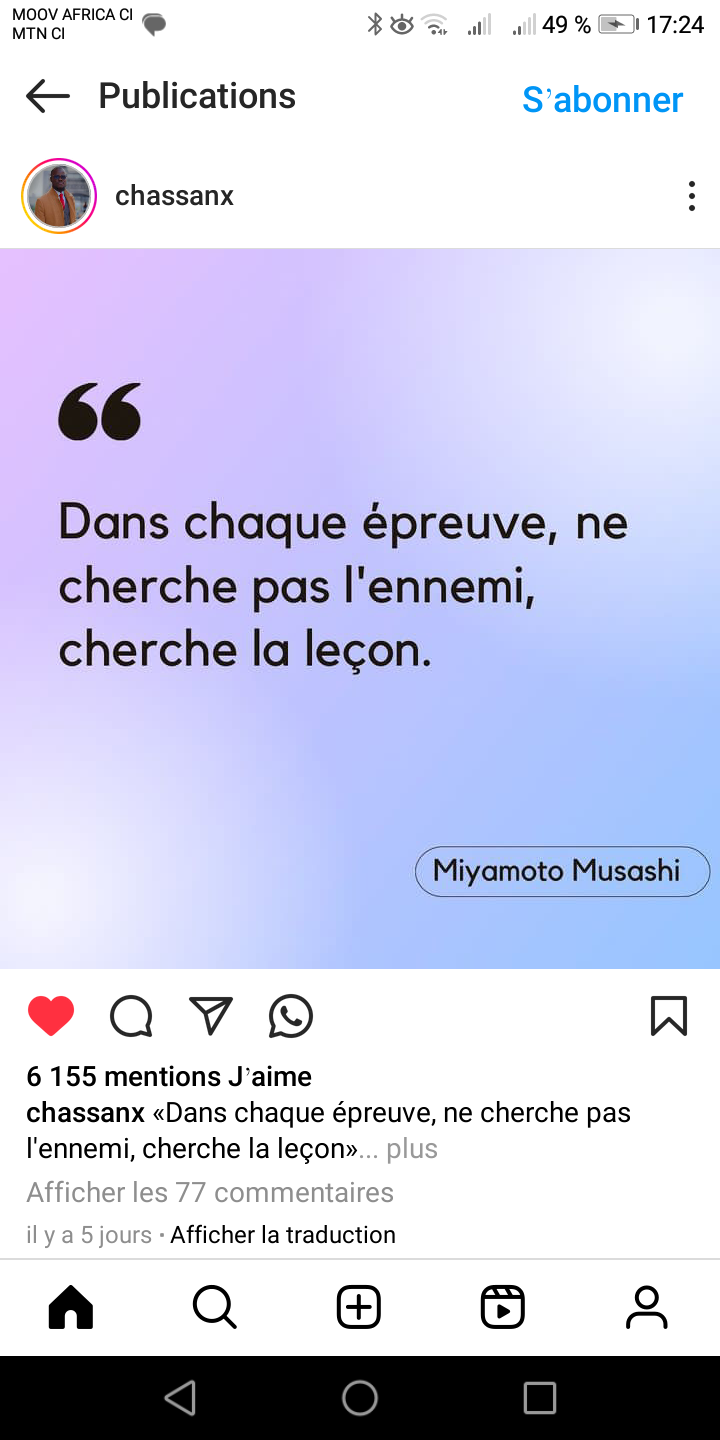Tap the system home button
This screenshot has width=720, height=1440.
tap(360, 1398)
